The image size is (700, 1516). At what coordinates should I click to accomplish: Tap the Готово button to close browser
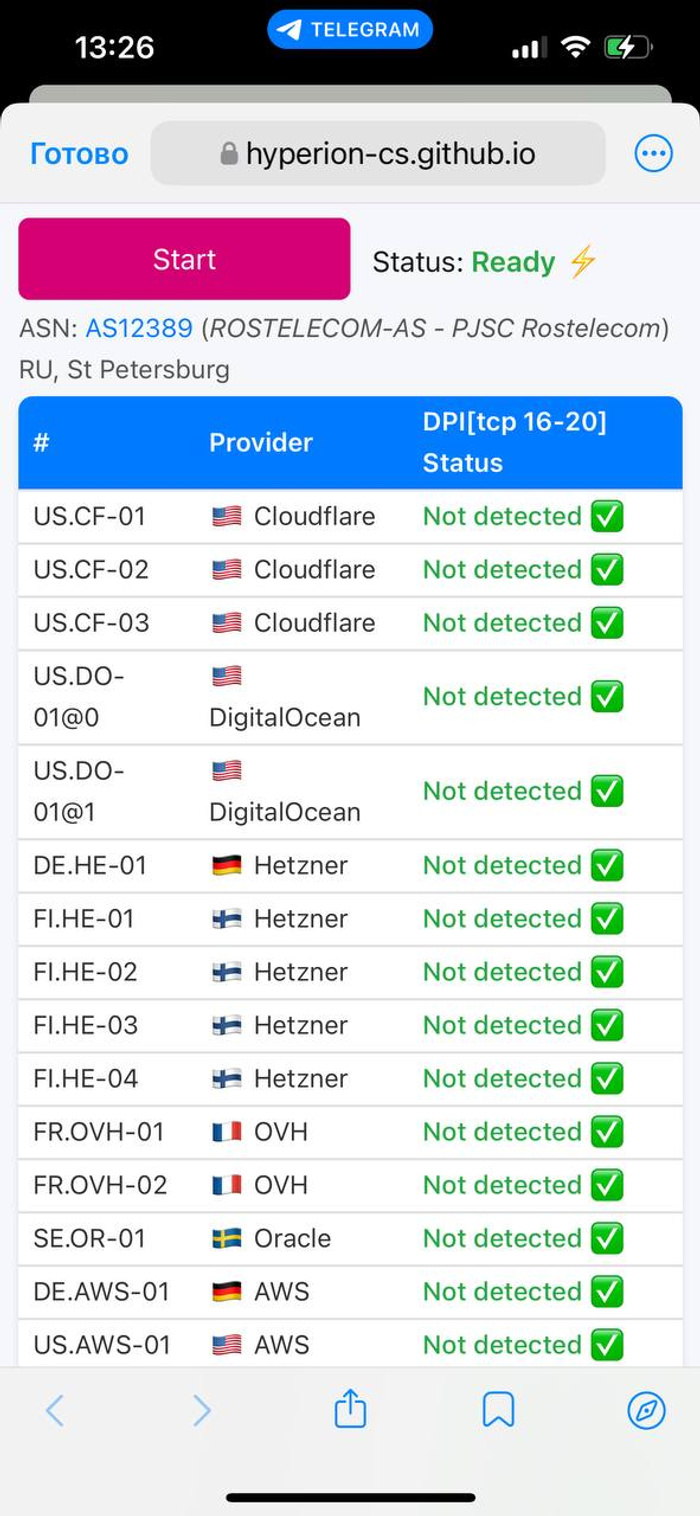80,154
